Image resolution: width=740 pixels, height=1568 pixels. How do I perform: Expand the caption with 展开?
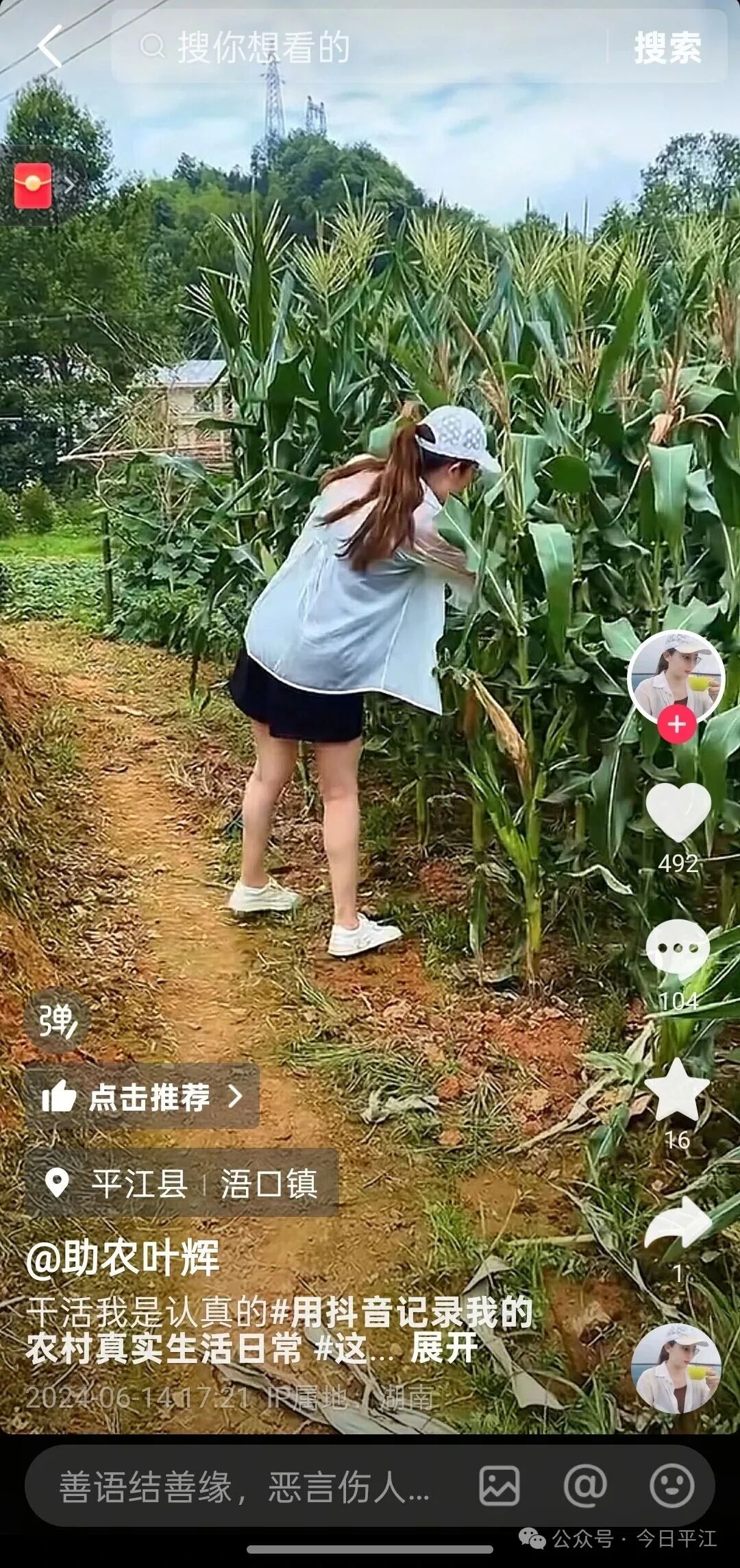(443, 1349)
